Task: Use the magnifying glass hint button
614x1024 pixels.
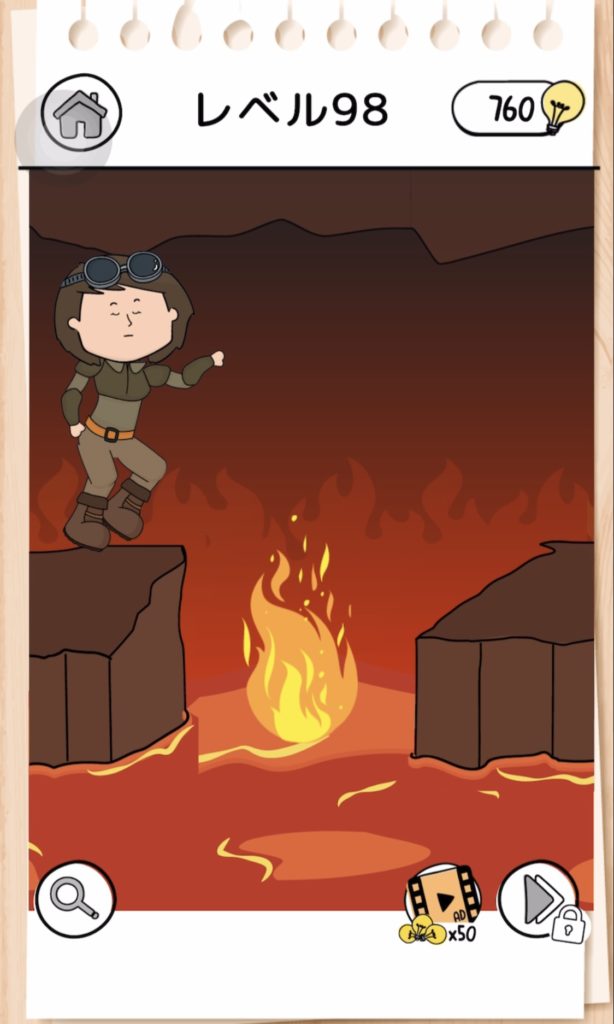Action: (75, 898)
